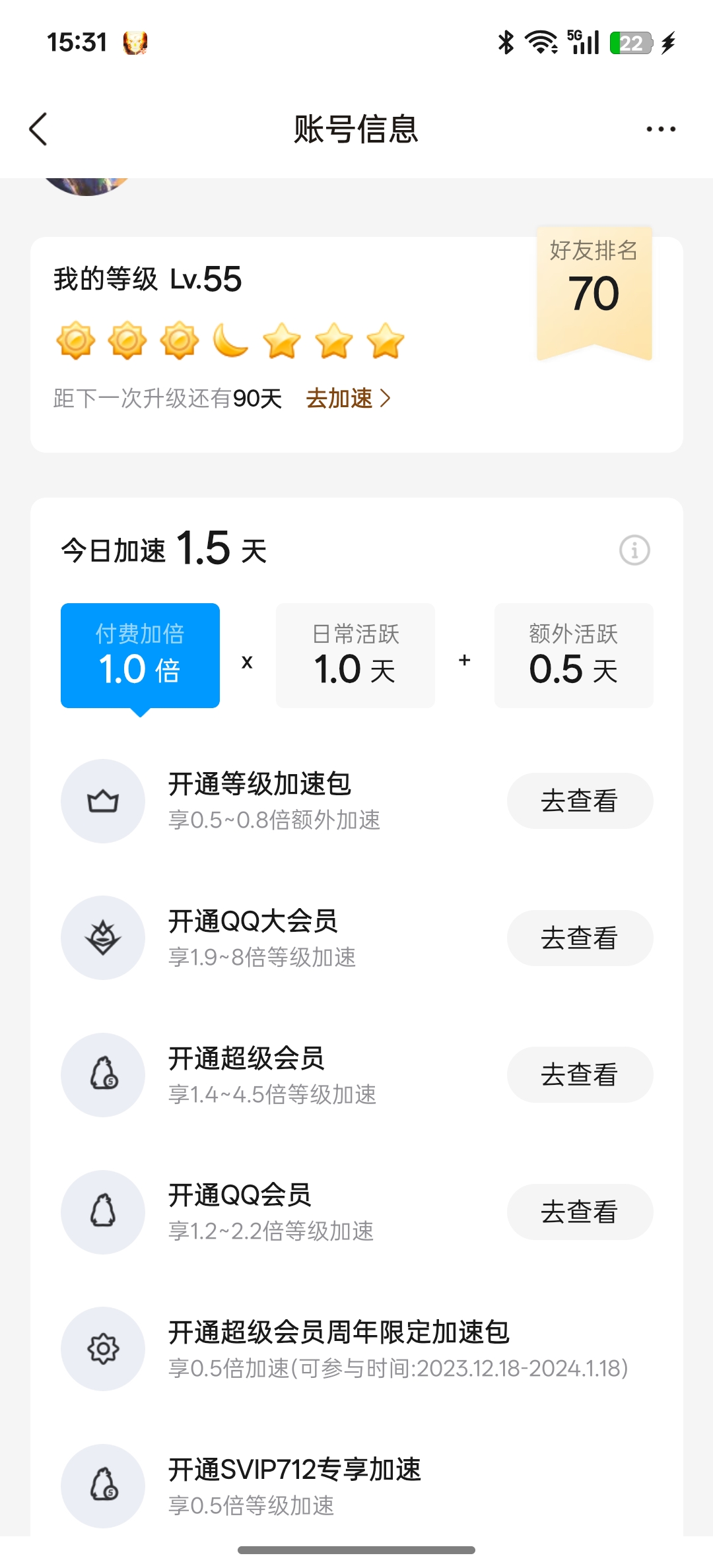The width and height of the screenshot is (713, 1568).
Task: Open the 开通超级会员周年限定加速包 row
Action: click(x=356, y=1349)
